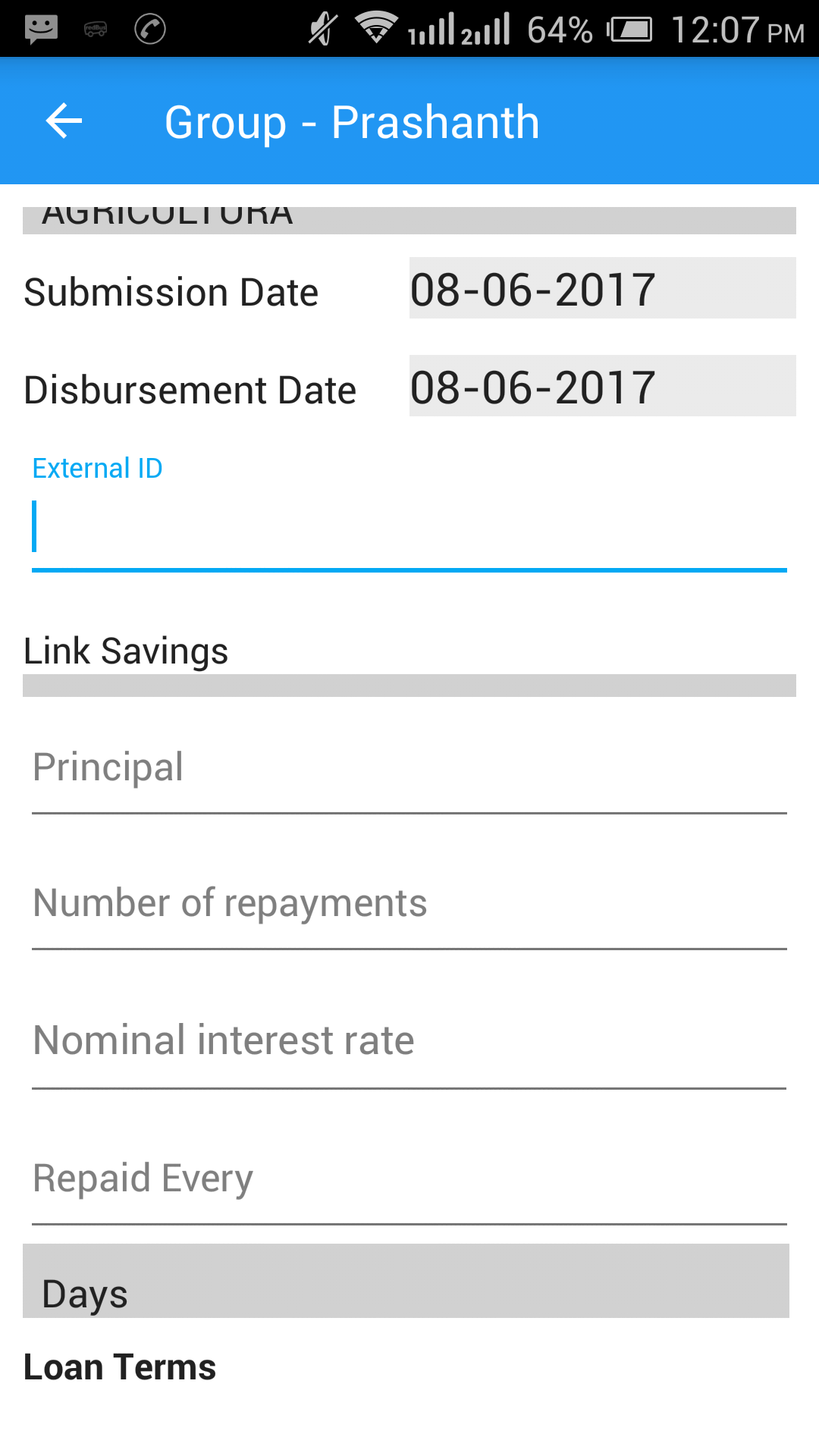Click the Nominal interest rate field

tap(409, 1040)
